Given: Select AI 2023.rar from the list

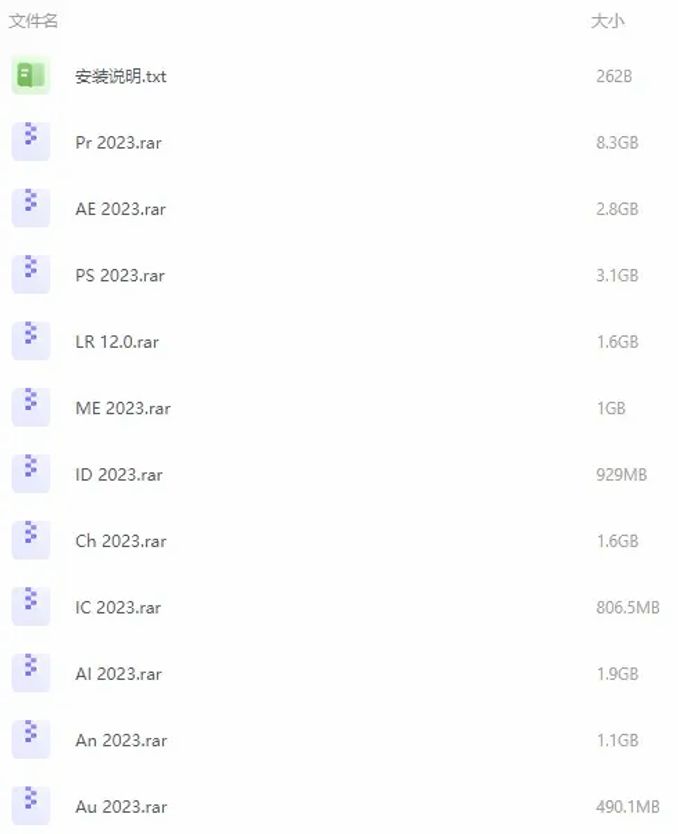Looking at the screenshot, I should pos(118,674).
